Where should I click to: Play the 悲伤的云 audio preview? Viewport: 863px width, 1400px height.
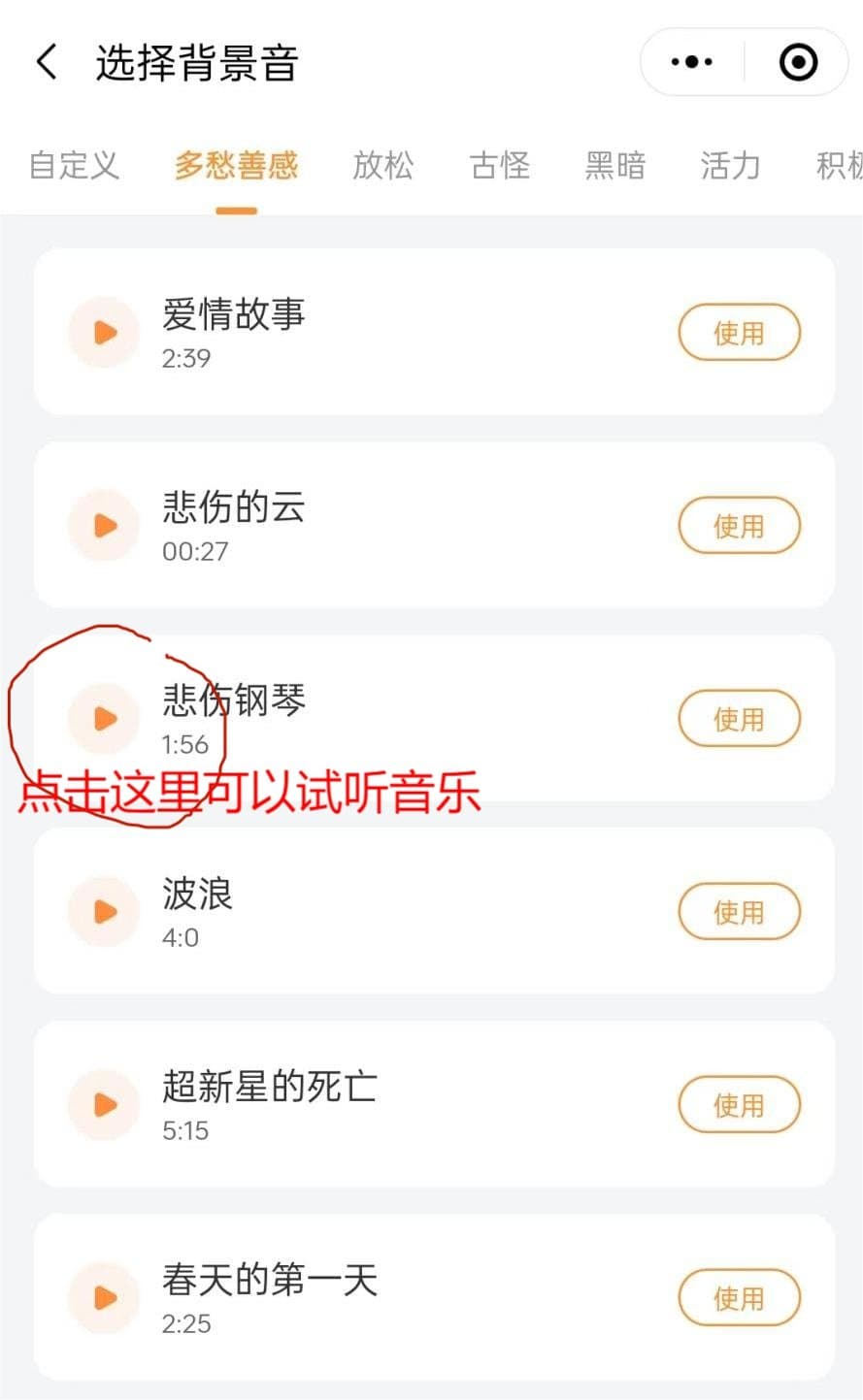[103, 525]
